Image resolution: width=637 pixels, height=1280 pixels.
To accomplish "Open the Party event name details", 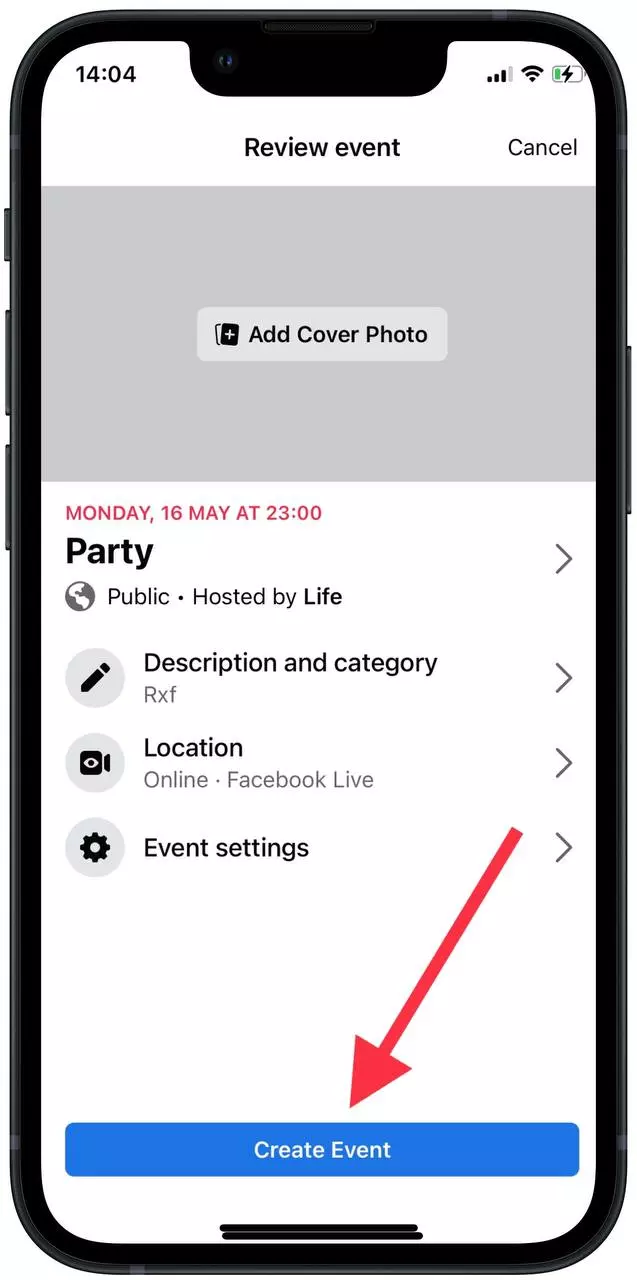I will [x=320, y=557].
